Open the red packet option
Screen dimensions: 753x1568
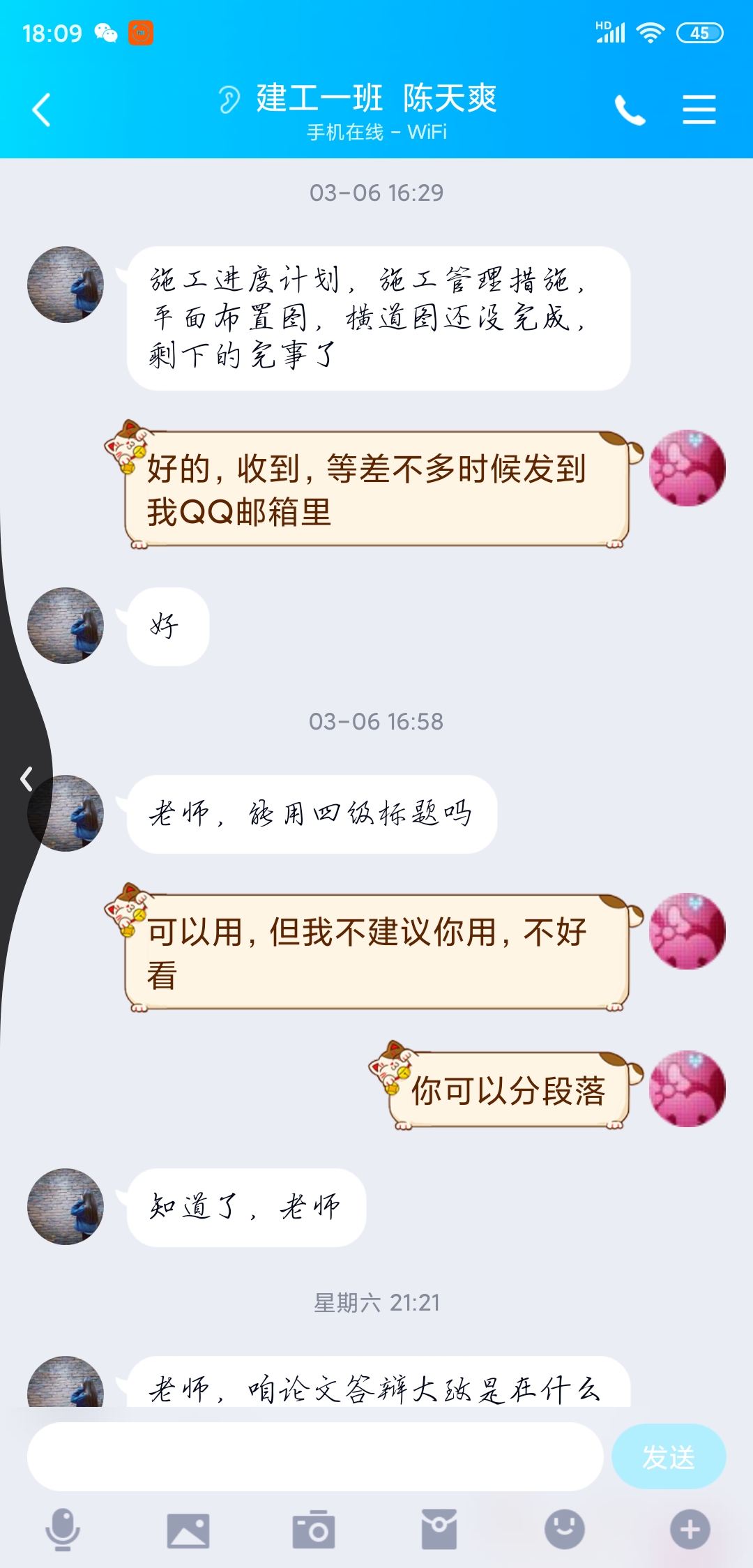coord(439,1529)
